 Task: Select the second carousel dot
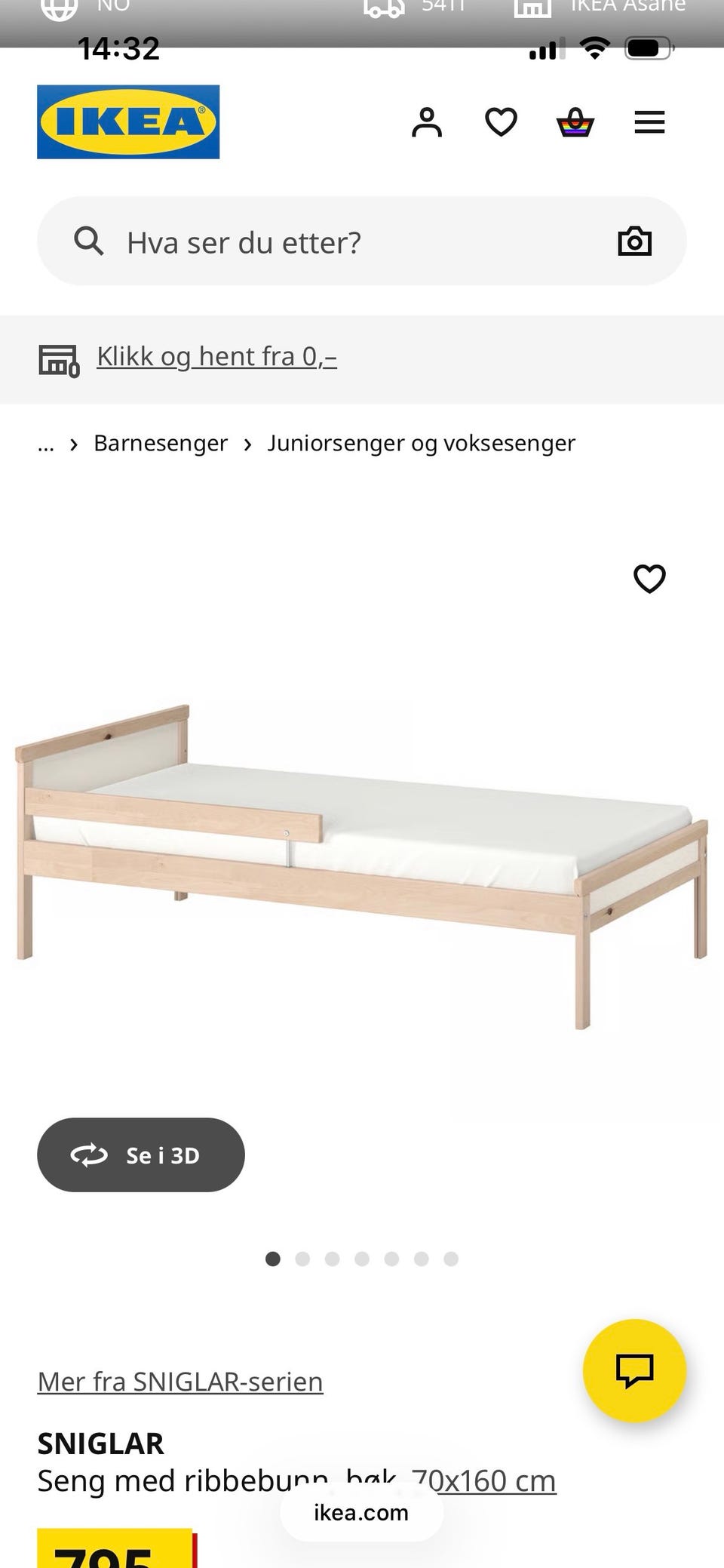click(x=303, y=1259)
